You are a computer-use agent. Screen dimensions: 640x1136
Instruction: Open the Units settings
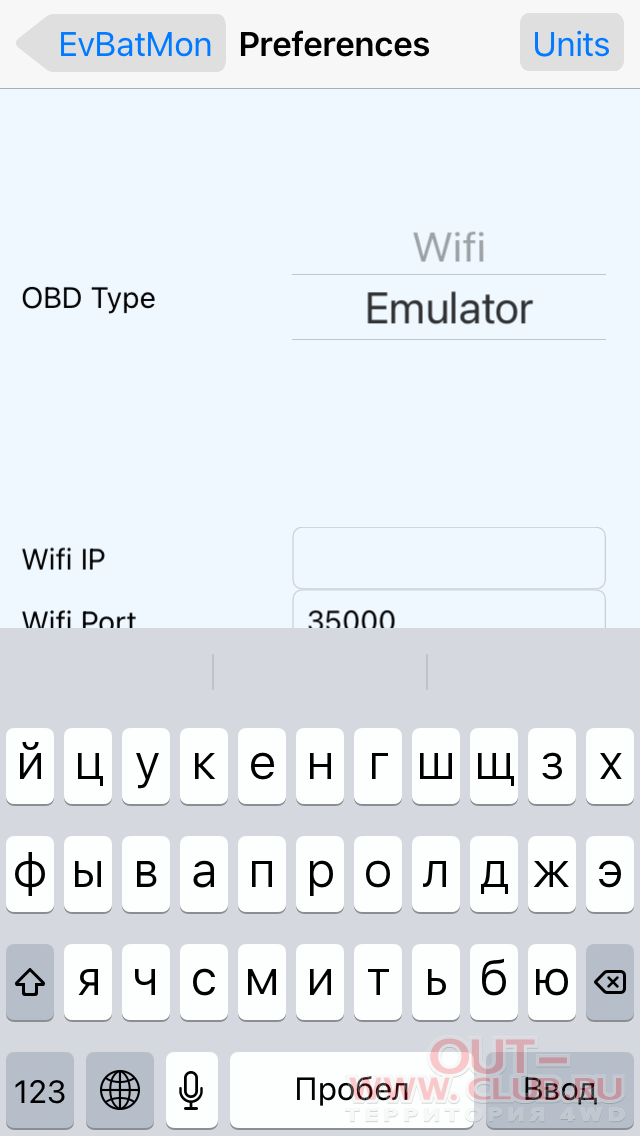coord(571,43)
